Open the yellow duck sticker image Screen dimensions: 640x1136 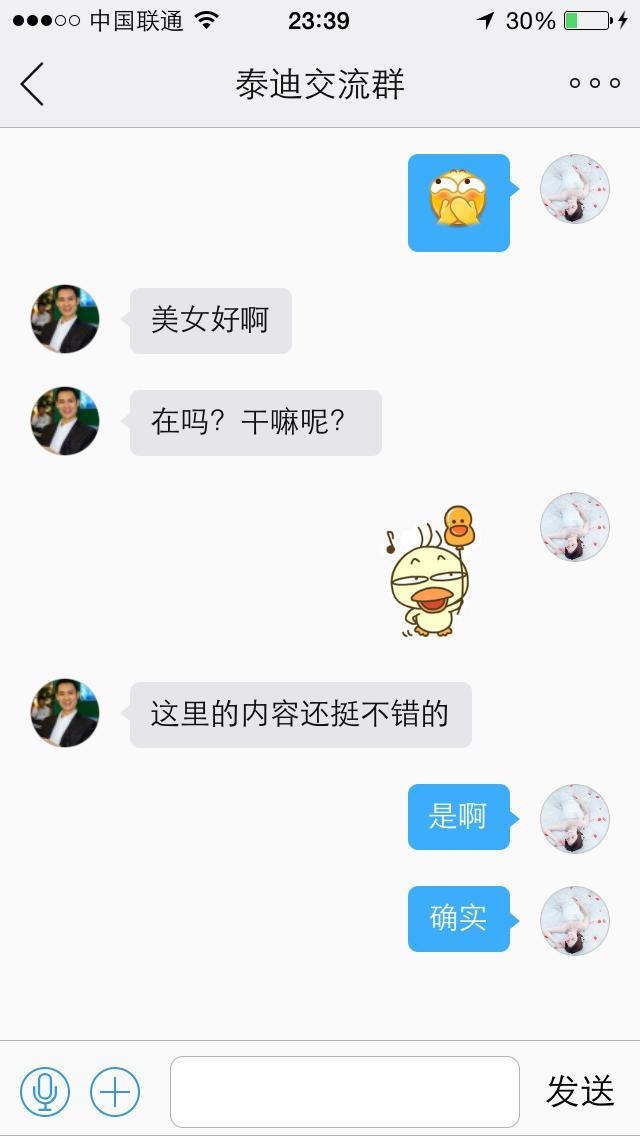coord(432,572)
